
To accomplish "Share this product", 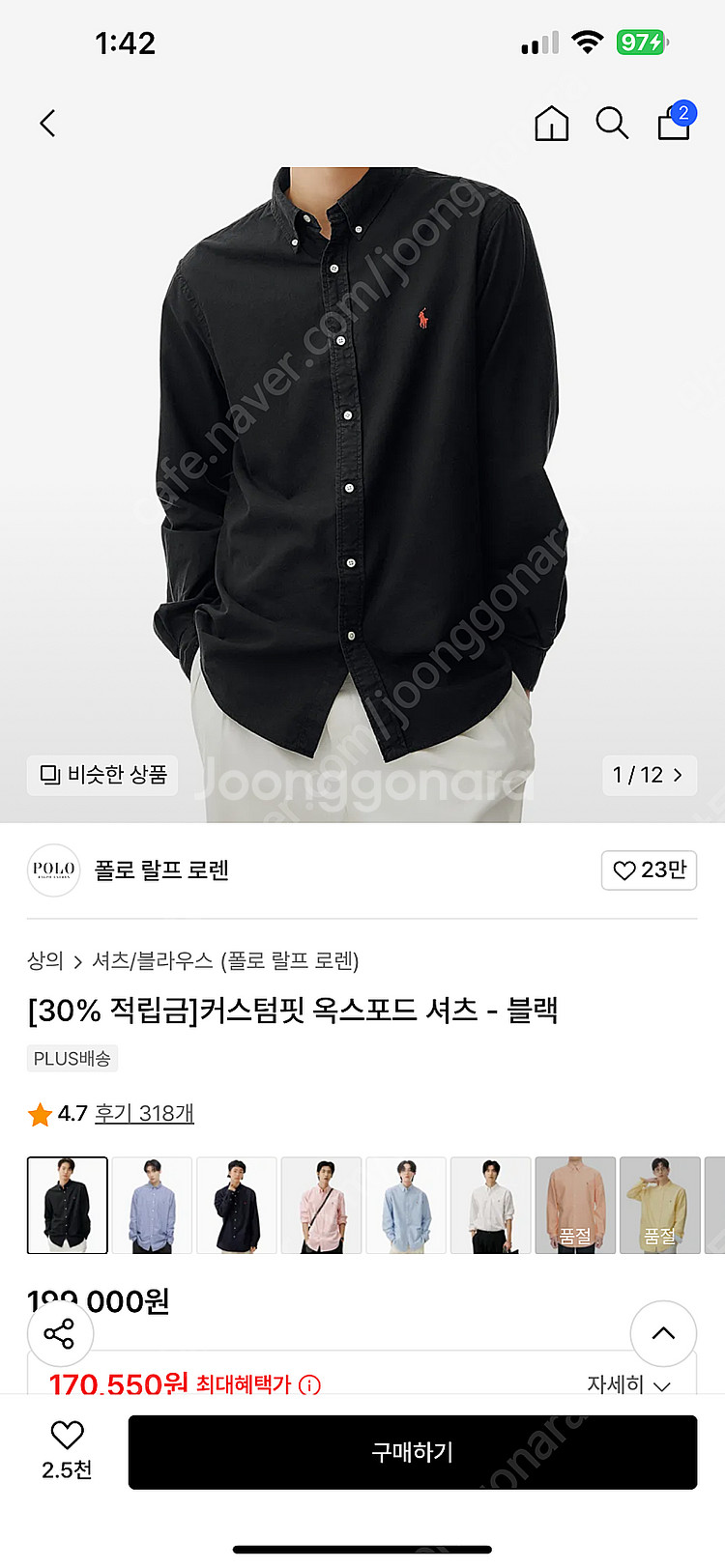I will point(60,1334).
